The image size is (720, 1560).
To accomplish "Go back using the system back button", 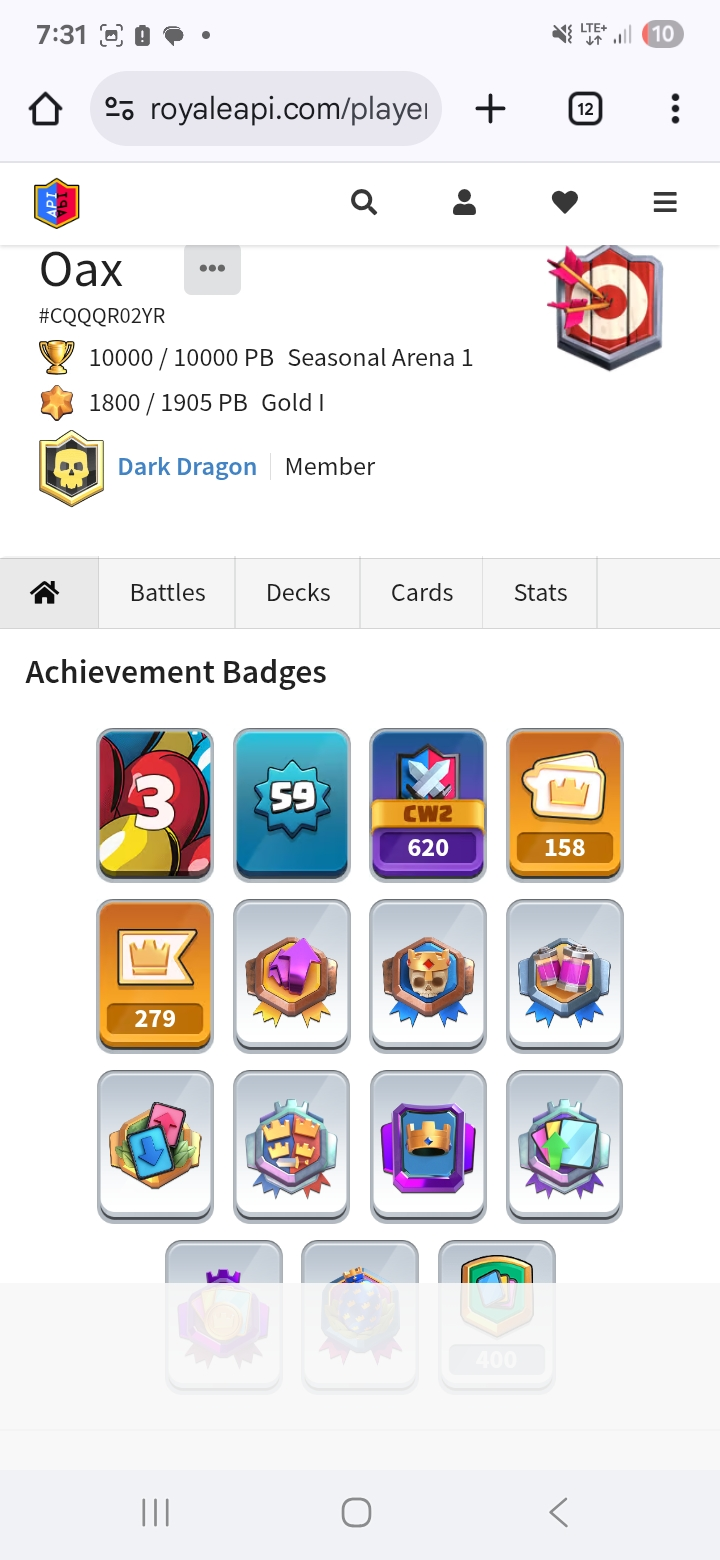I will (558, 1512).
